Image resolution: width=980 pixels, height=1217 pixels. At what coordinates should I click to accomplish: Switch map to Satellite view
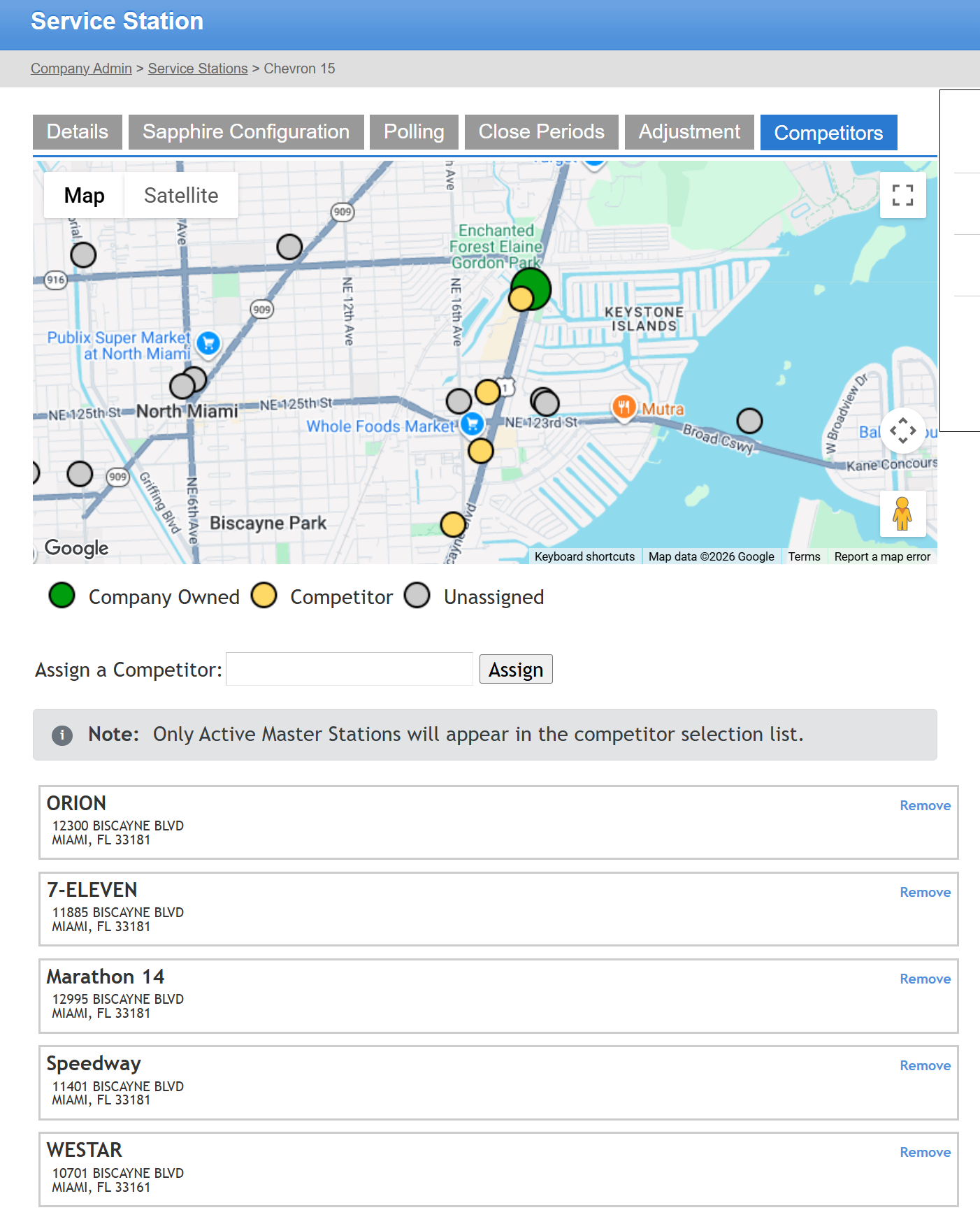tap(181, 196)
